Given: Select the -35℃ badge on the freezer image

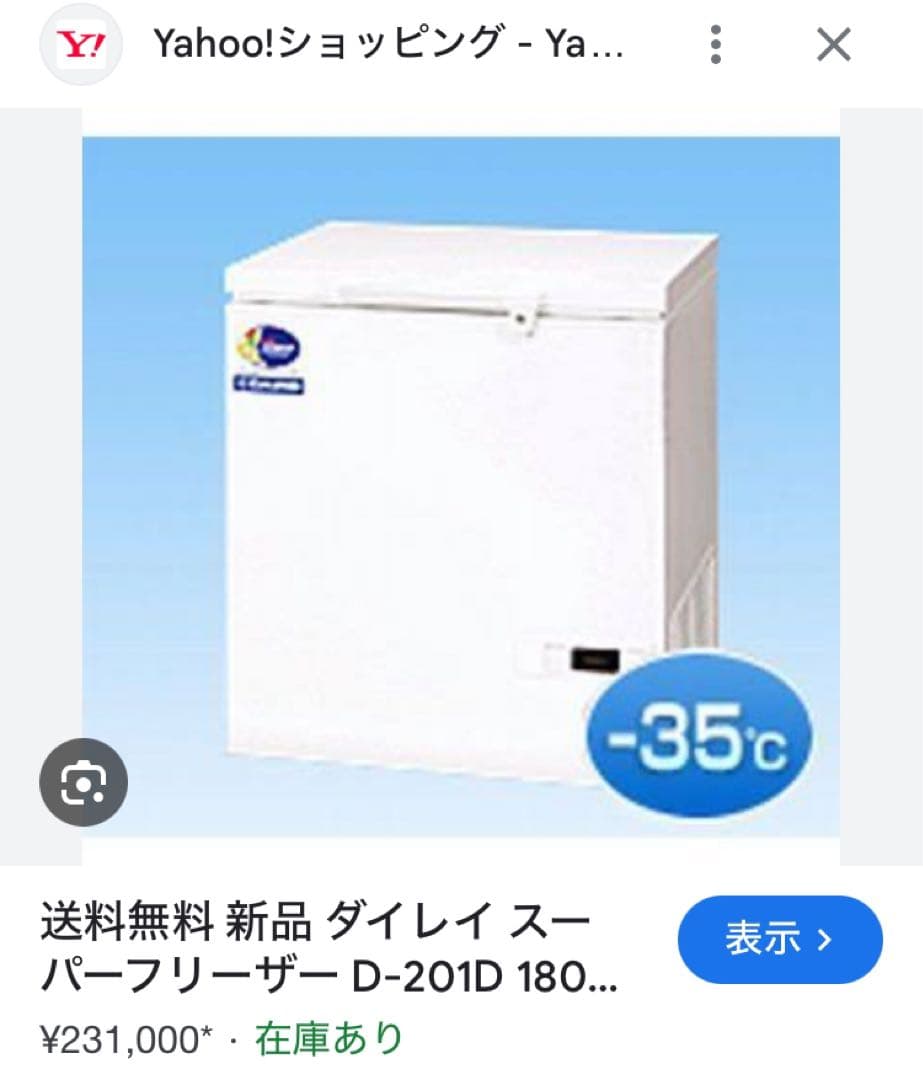Looking at the screenshot, I should tap(700, 740).
